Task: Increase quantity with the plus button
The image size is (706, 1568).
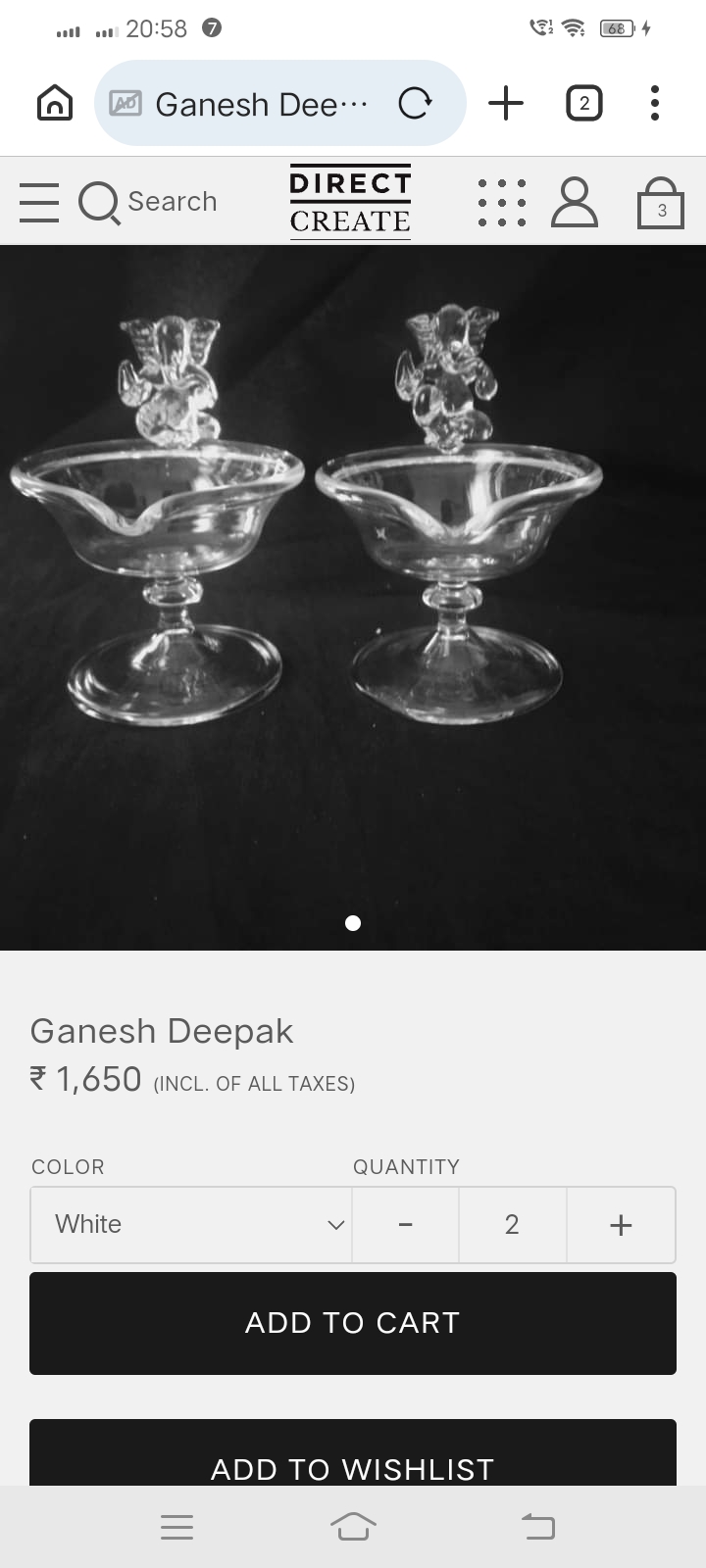Action: coord(620,1224)
